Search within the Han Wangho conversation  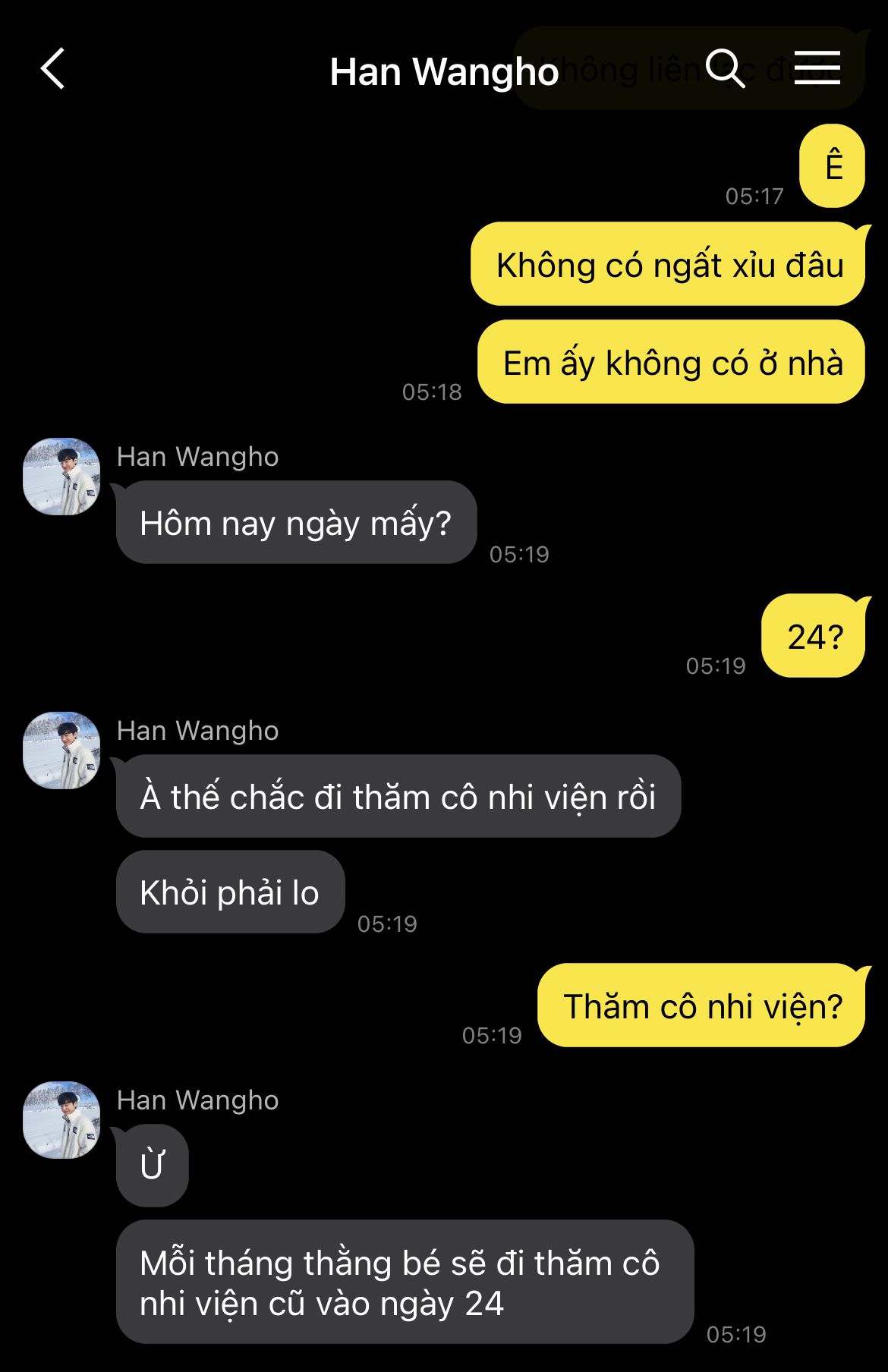click(x=725, y=69)
